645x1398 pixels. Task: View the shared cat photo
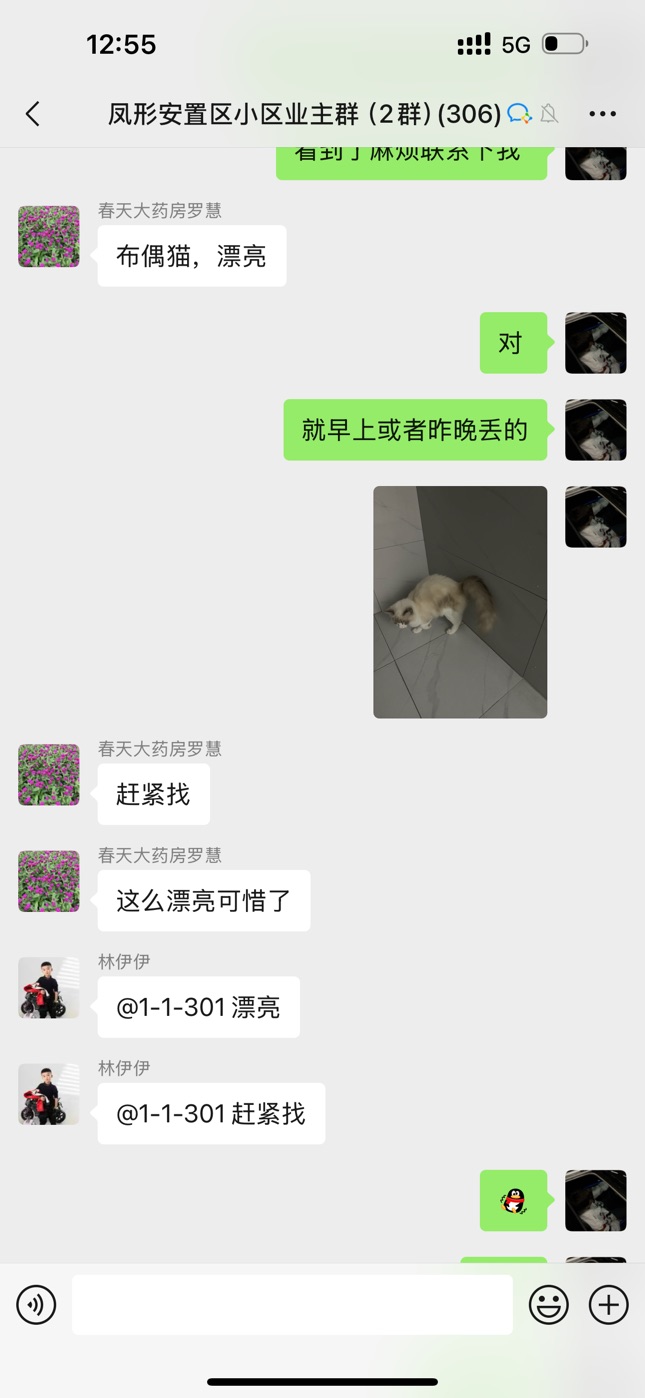pos(460,602)
